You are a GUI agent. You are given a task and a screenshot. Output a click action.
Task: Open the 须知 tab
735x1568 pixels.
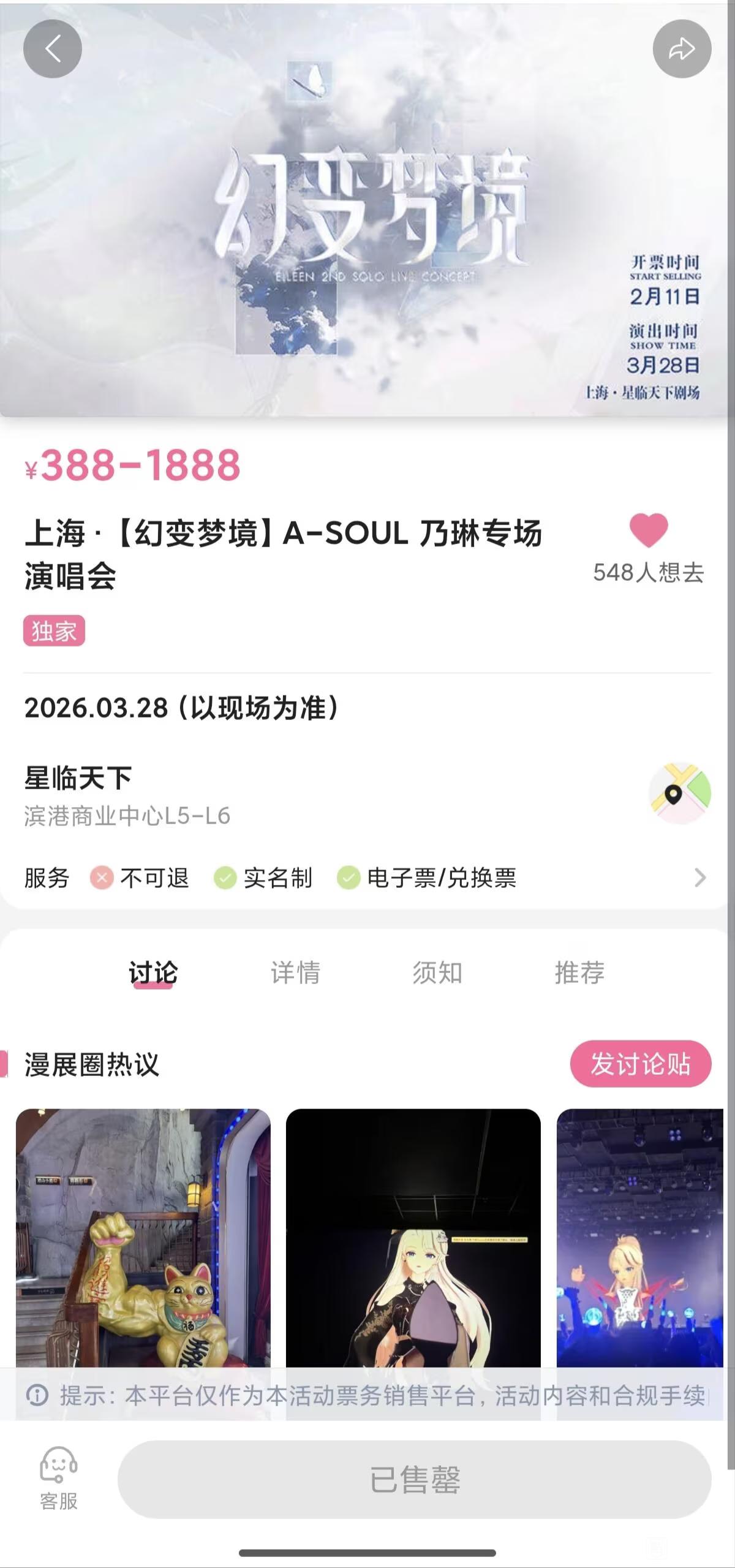point(437,972)
